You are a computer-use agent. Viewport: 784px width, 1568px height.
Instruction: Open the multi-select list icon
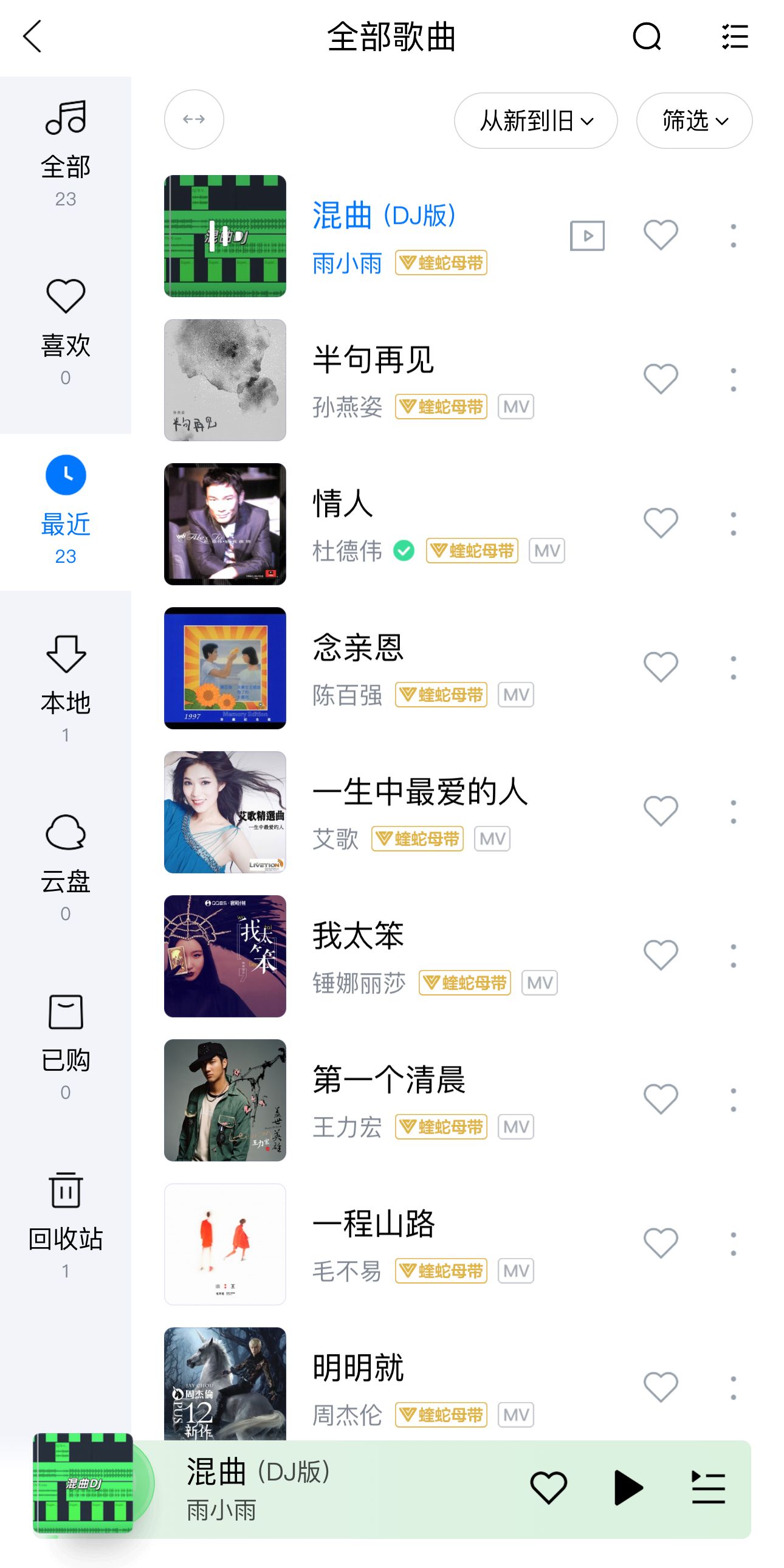pyautogui.click(x=735, y=36)
